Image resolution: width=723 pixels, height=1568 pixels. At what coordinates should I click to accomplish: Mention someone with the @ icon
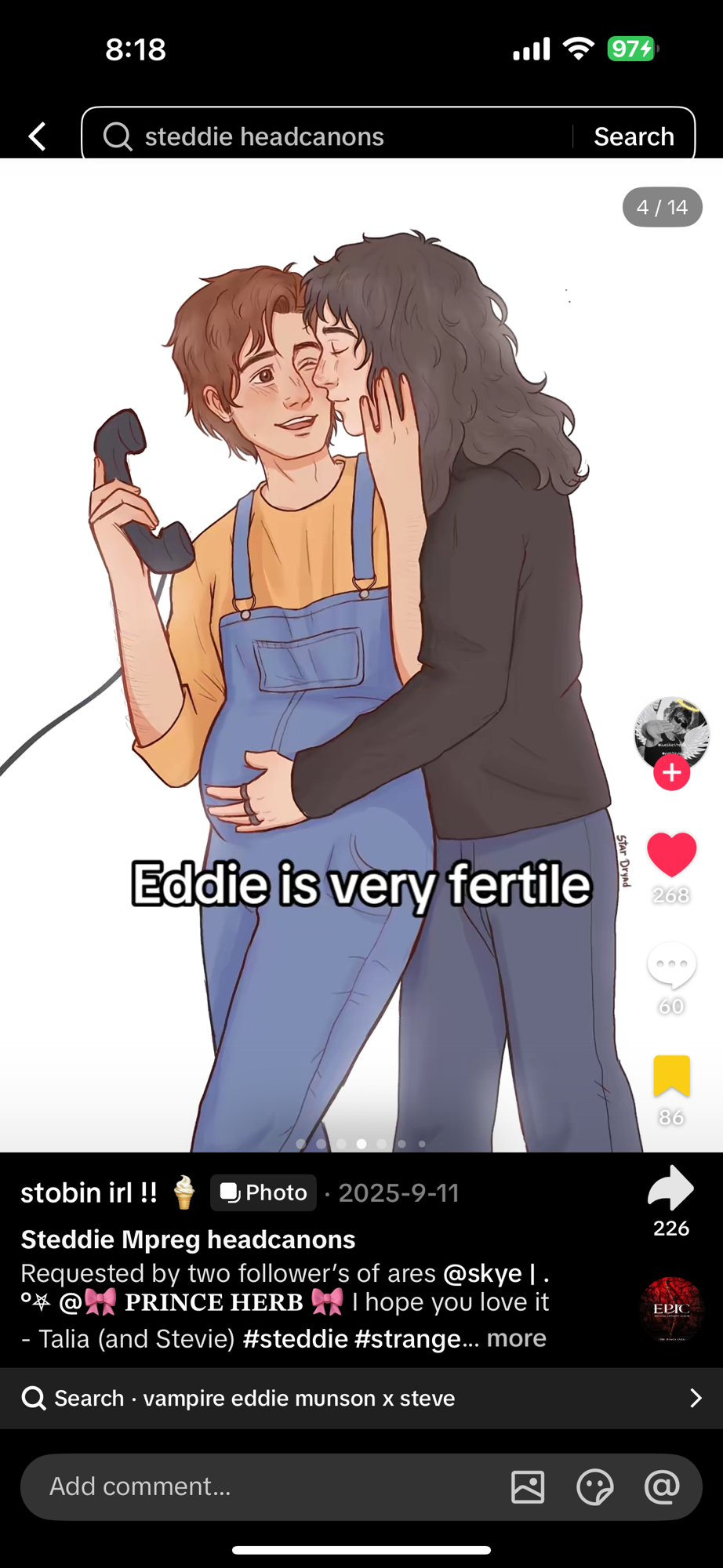662,1486
